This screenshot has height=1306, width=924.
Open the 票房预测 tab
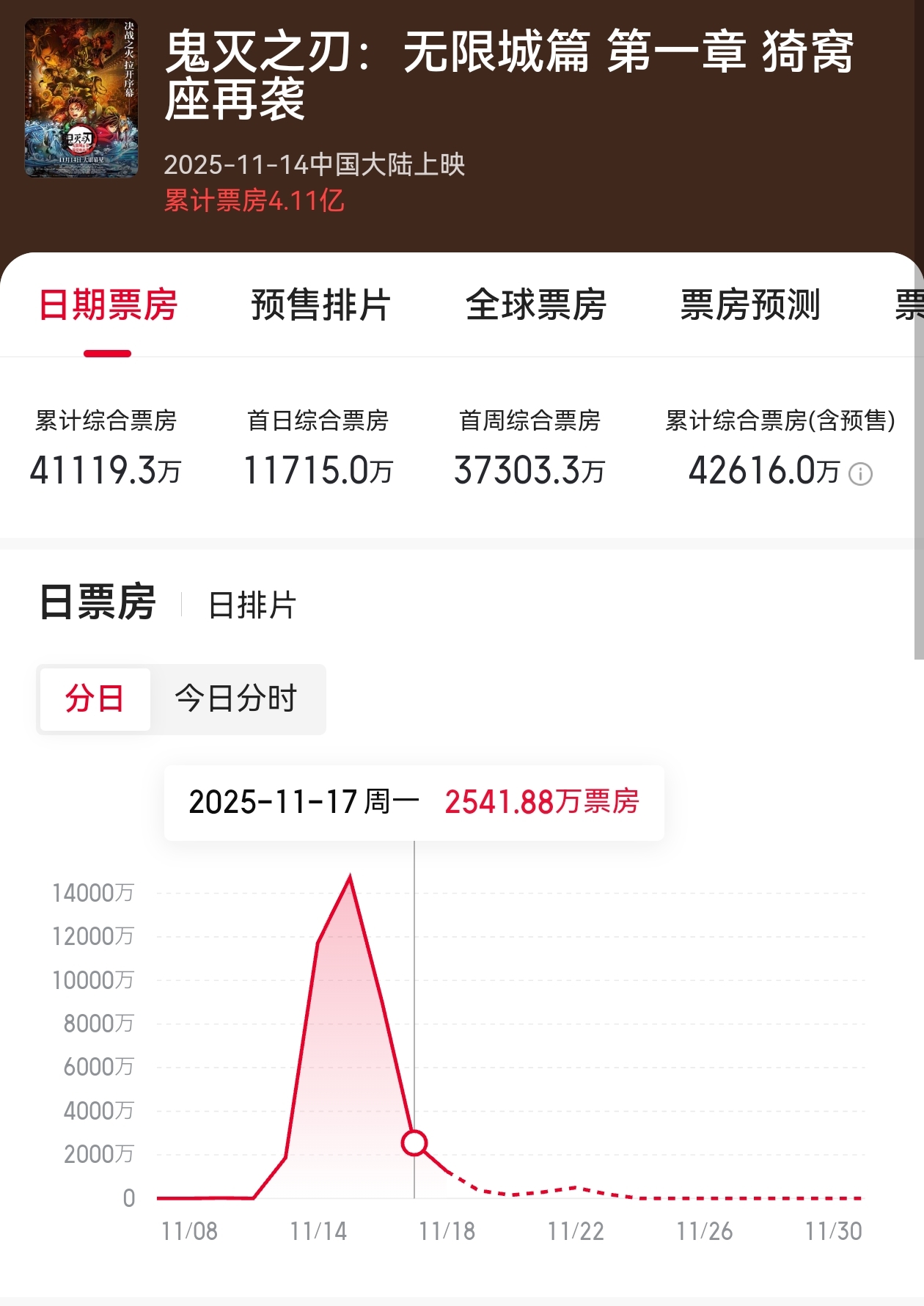[749, 308]
